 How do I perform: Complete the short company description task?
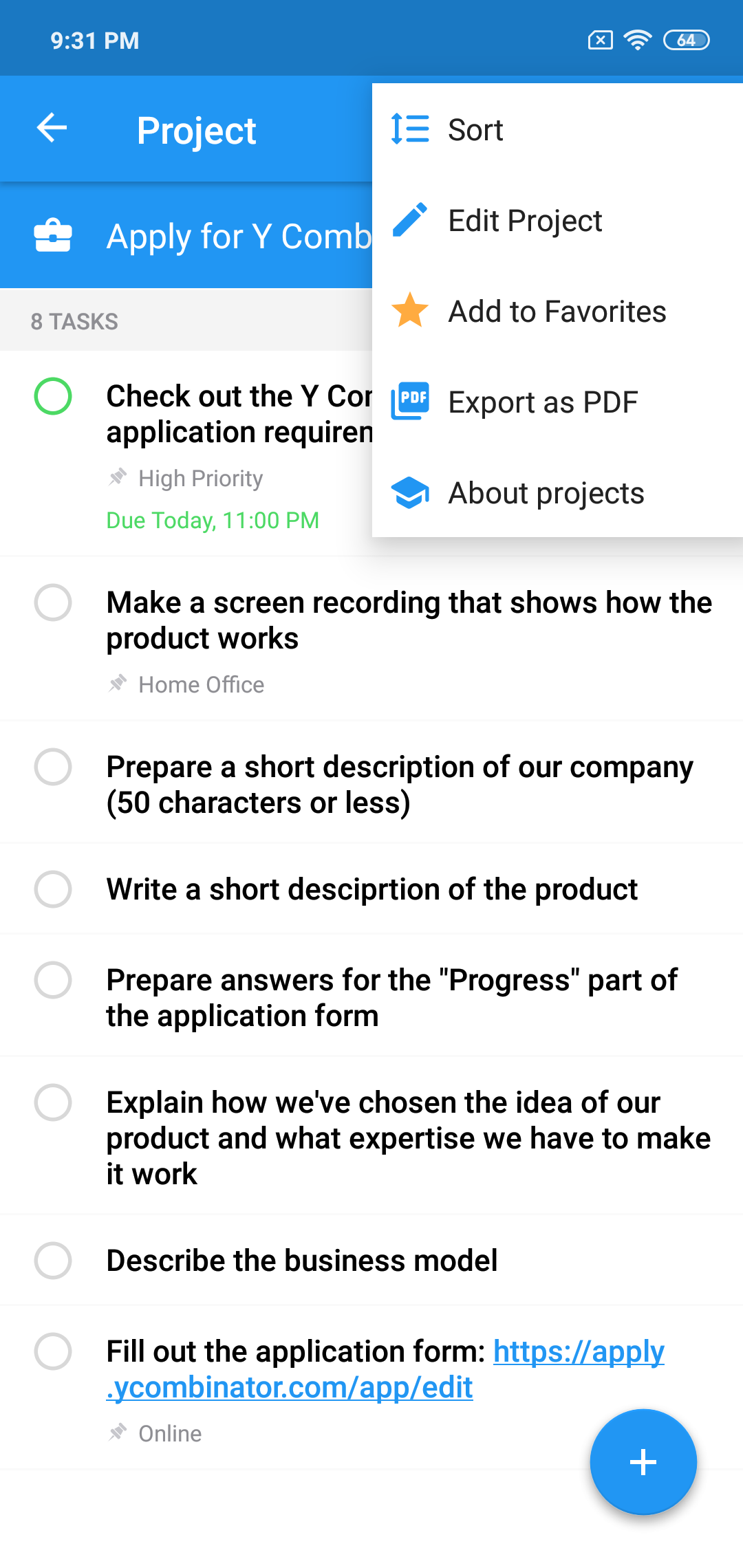pos(53,767)
